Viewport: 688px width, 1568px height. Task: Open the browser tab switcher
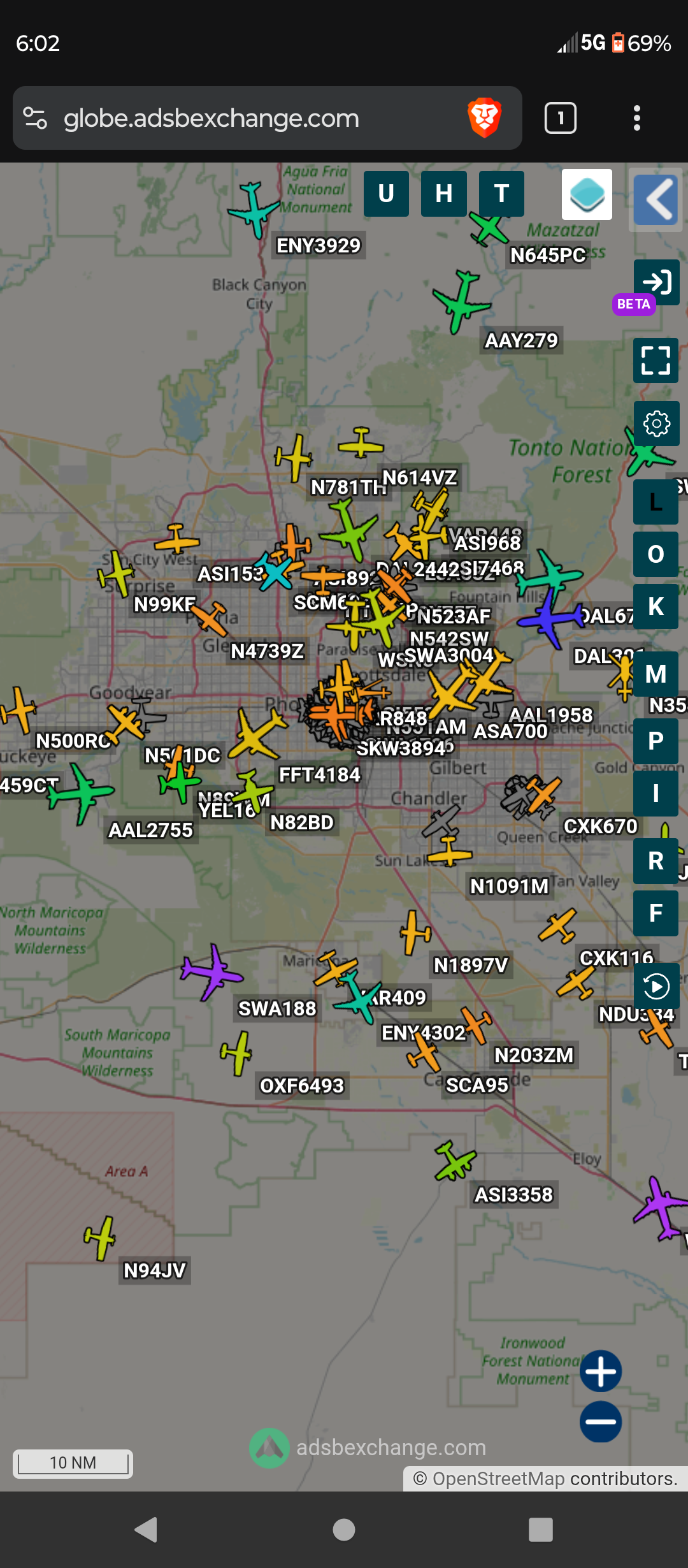(561, 118)
